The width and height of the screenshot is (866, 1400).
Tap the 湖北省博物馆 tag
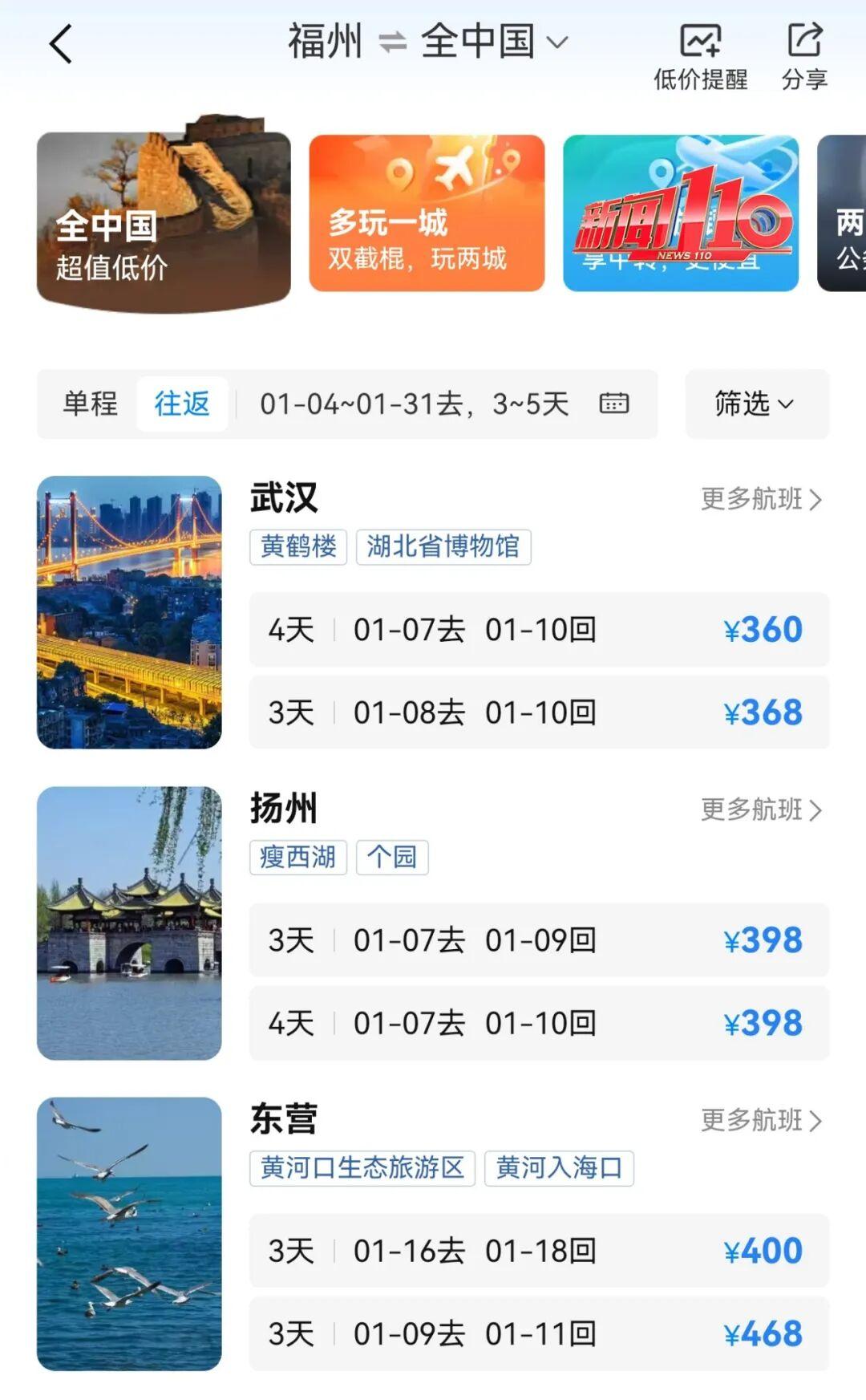pos(443,546)
